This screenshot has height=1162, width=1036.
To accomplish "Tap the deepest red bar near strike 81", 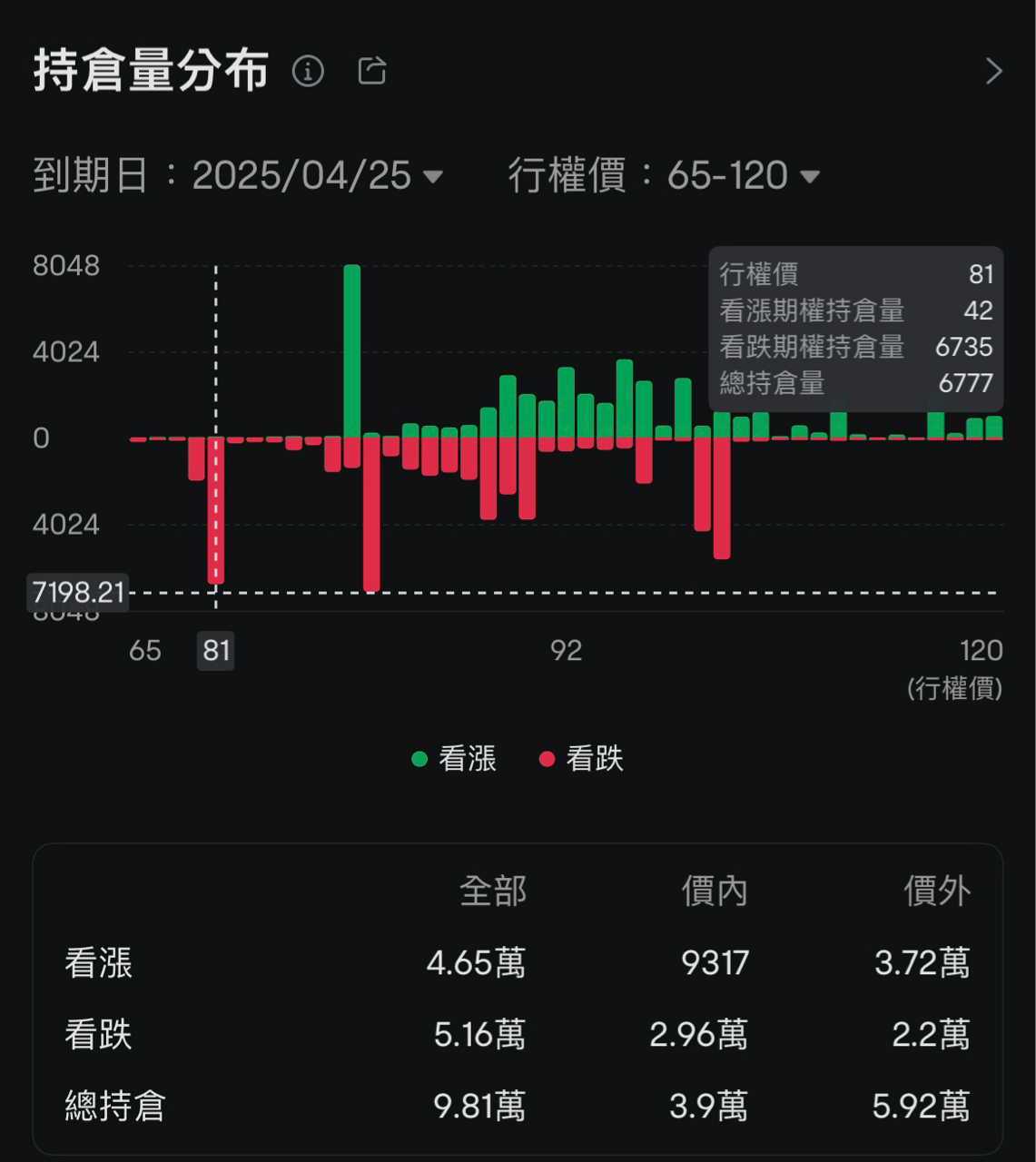I will pos(215,508).
